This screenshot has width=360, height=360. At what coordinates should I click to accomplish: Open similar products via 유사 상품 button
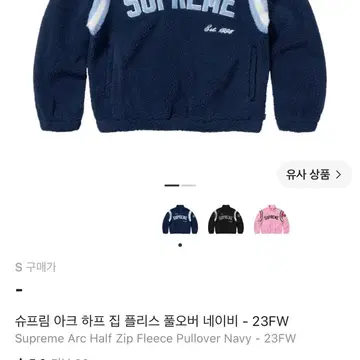click(x=314, y=175)
